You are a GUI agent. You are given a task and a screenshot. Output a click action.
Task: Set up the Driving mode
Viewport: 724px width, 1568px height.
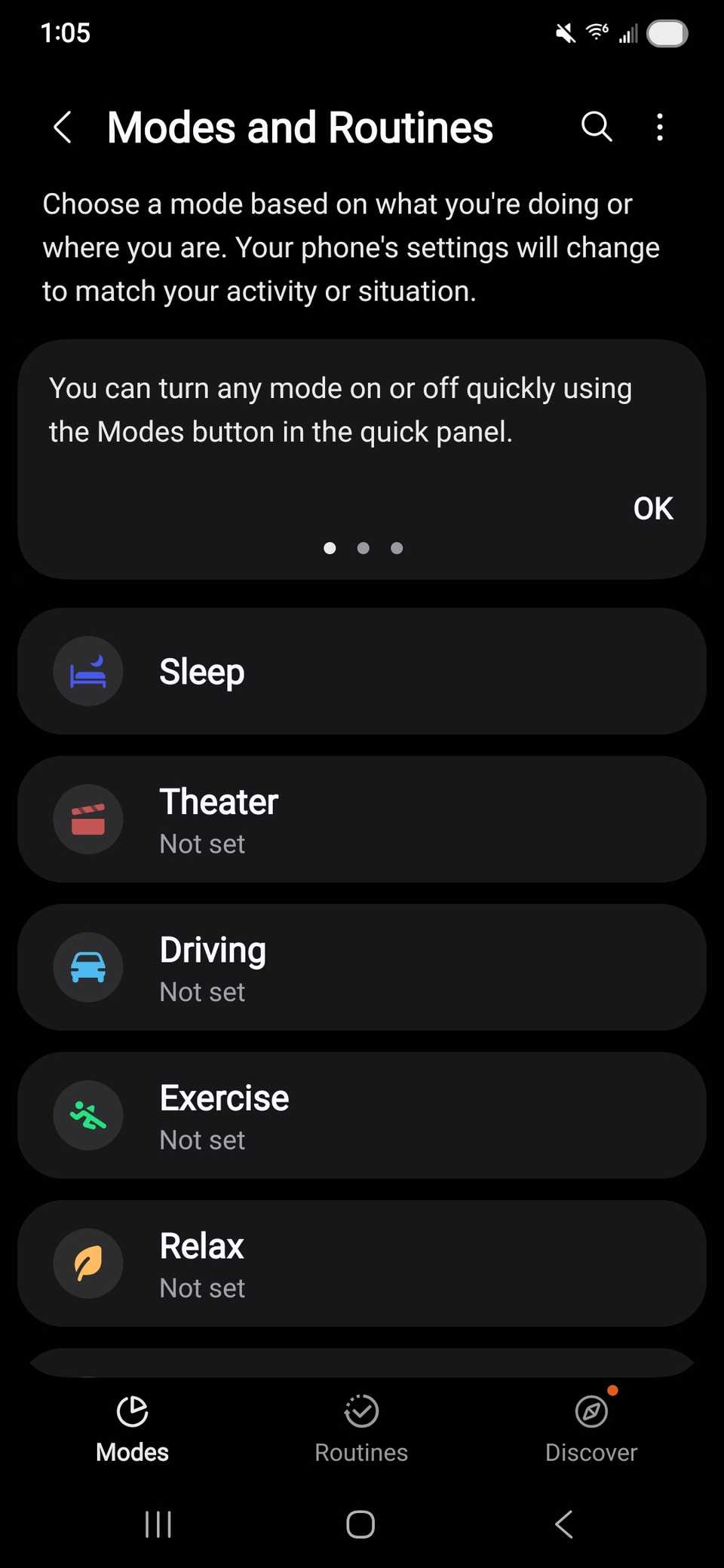coord(362,967)
